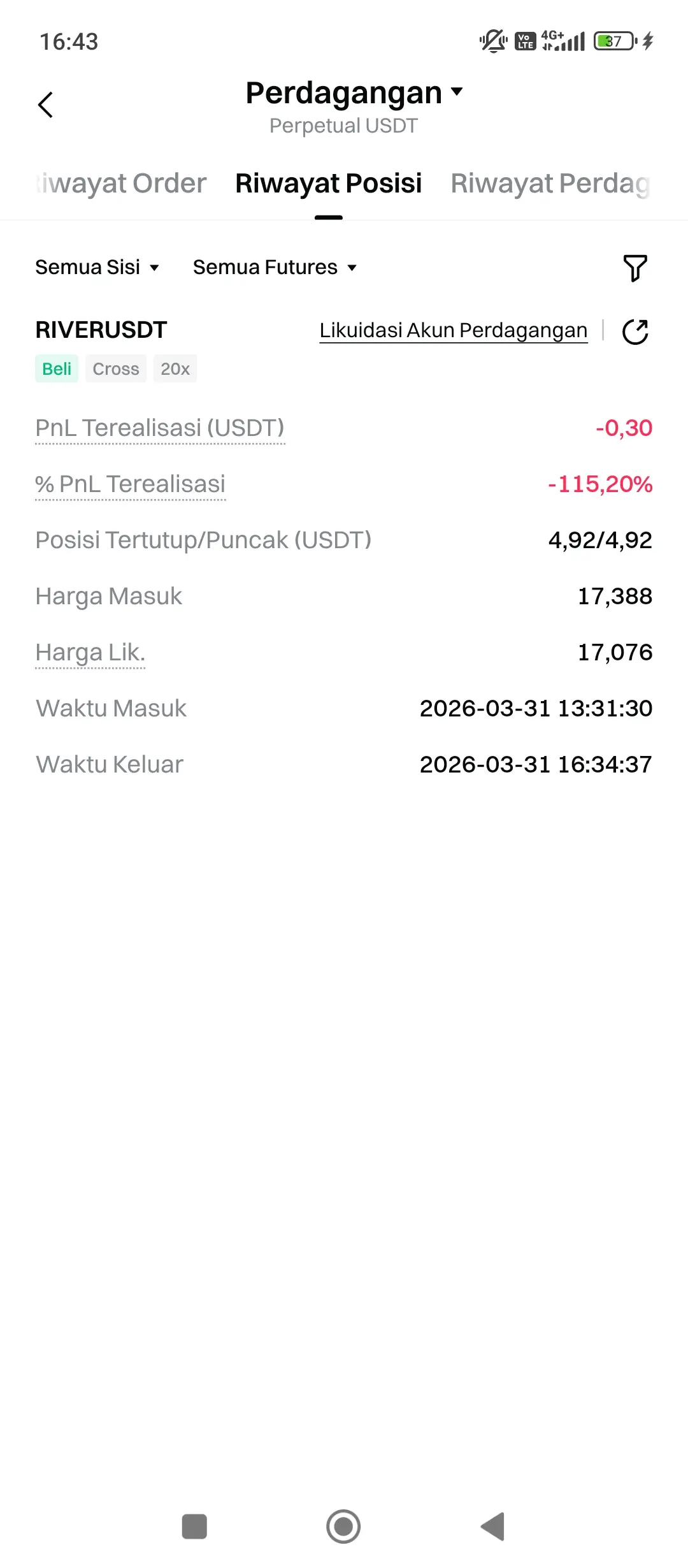Screen dimensions: 688x1568
Task: Open the filter funnel icon
Action: click(x=634, y=268)
